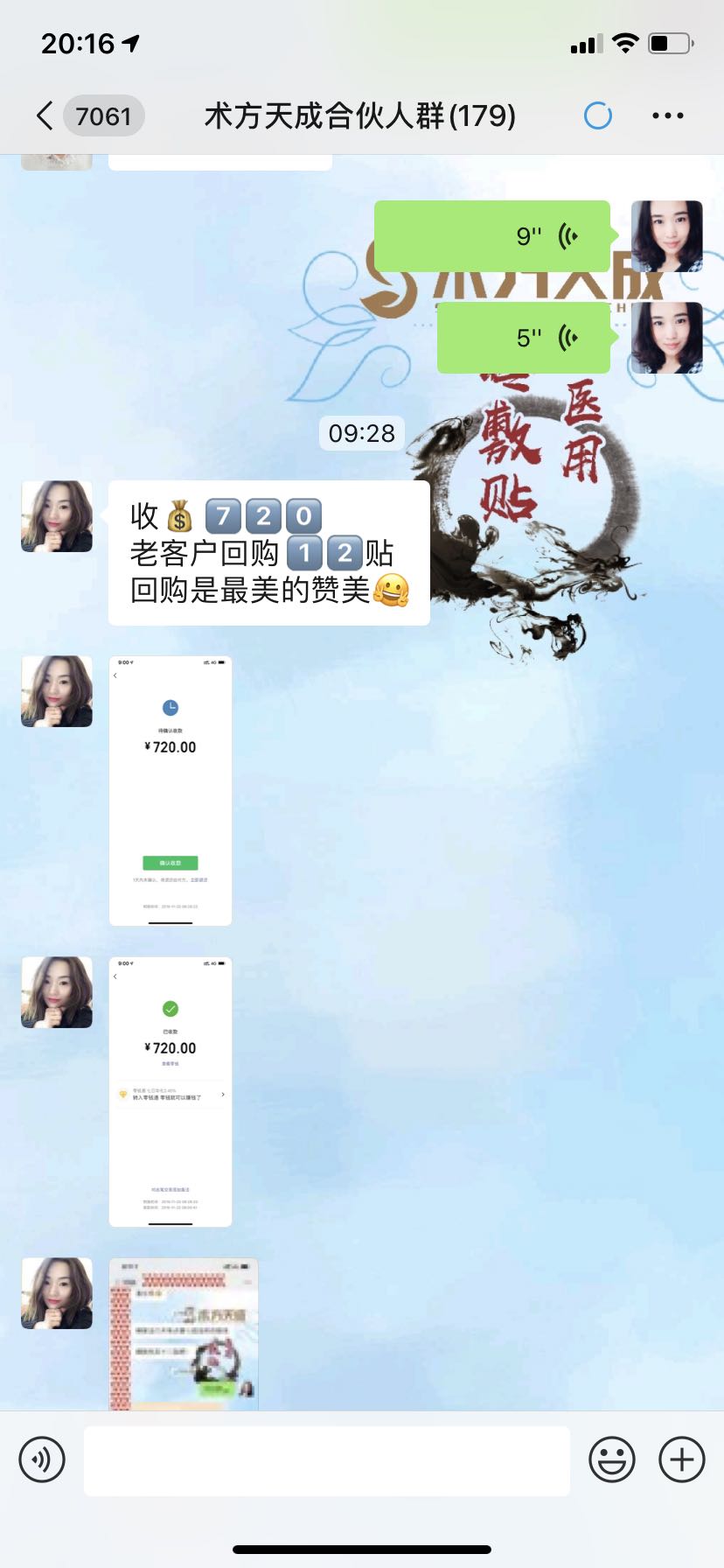Tap the message text field
The width and height of the screenshot is (724, 1568).
(x=327, y=1460)
